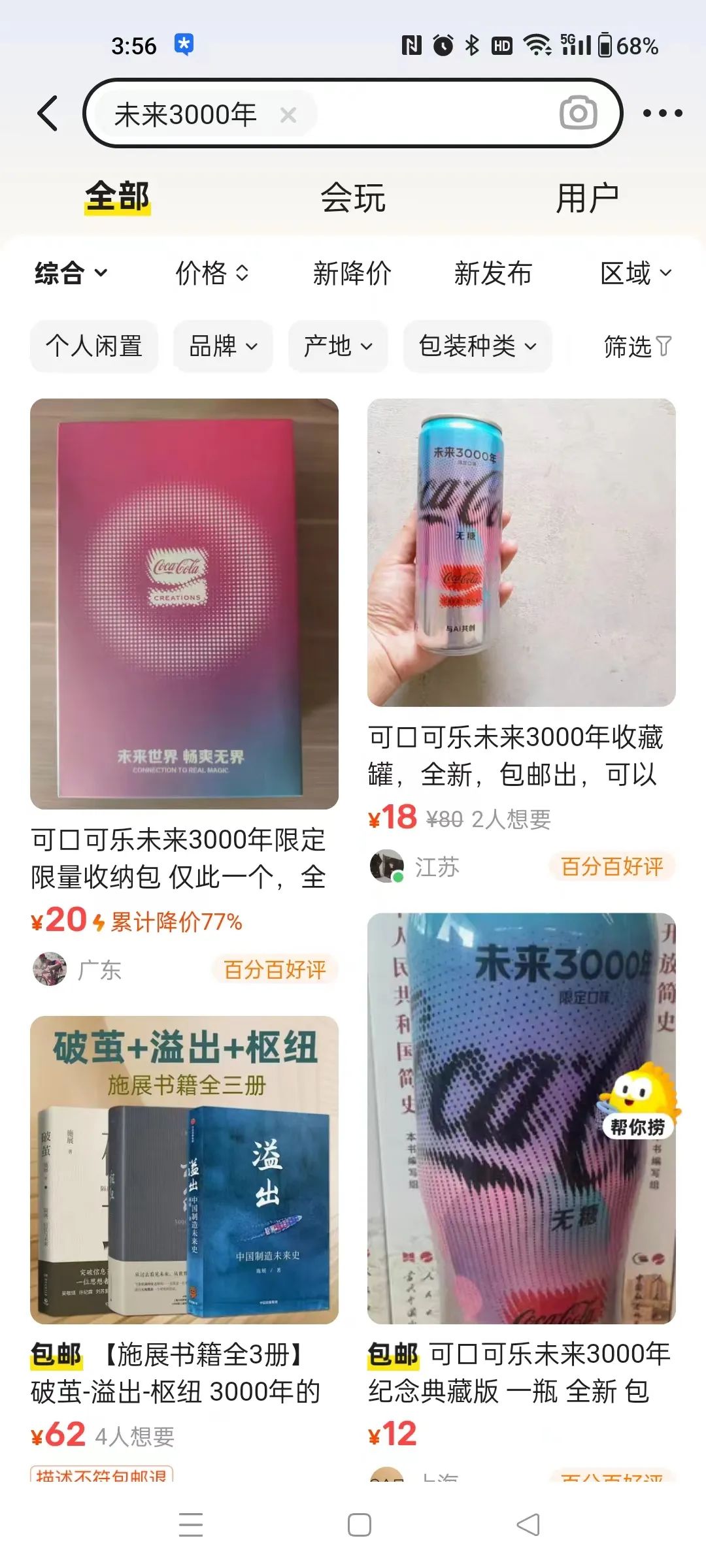This screenshot has width=706, height=1568.
Task: Expand the 品牌 filter
Action: (223, 346)
